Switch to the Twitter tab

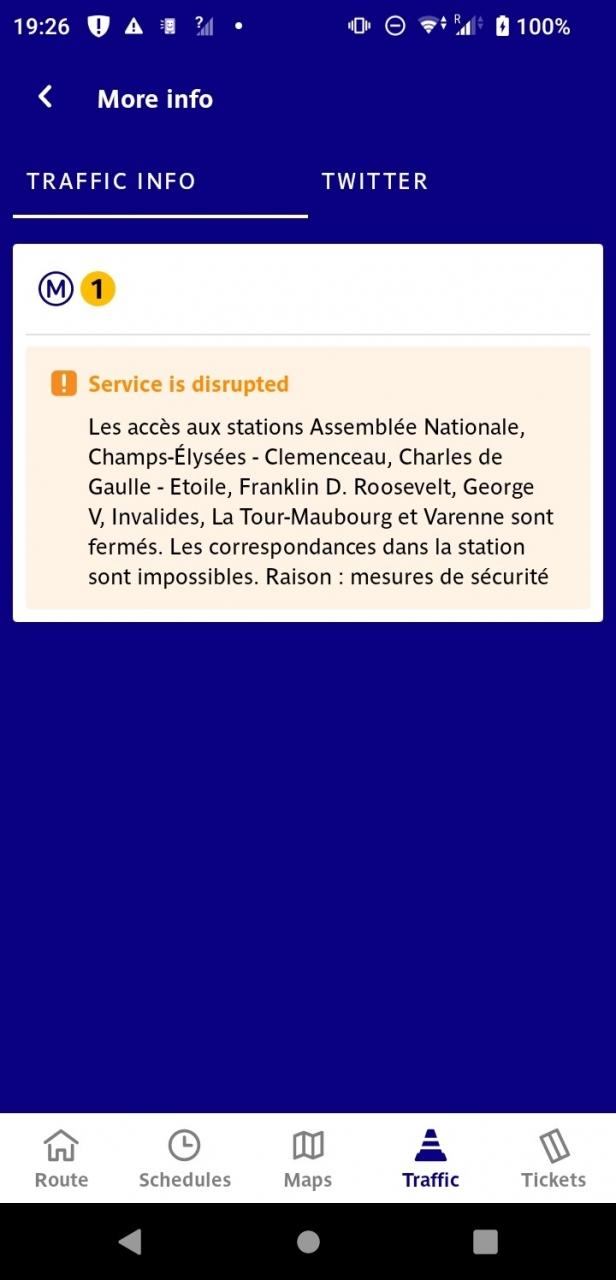tap(375, 181)
